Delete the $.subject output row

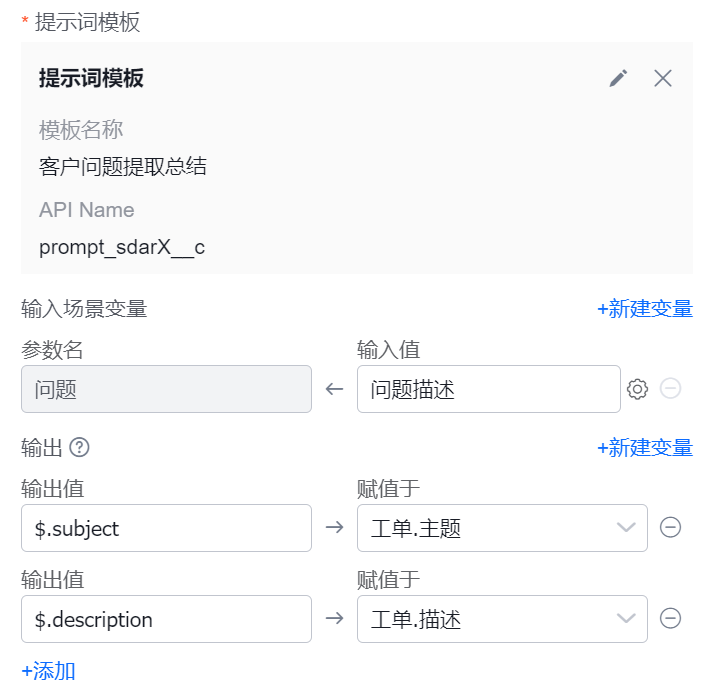[671, 528]
